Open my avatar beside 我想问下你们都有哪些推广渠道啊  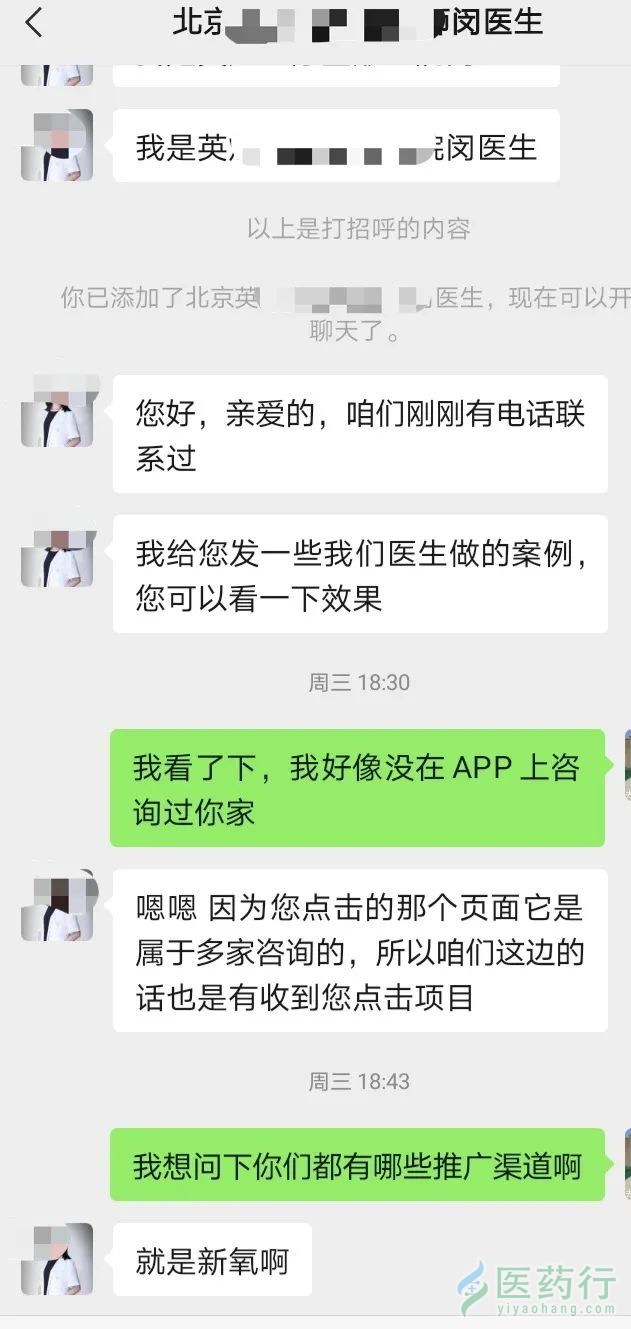pos(626,1163)
